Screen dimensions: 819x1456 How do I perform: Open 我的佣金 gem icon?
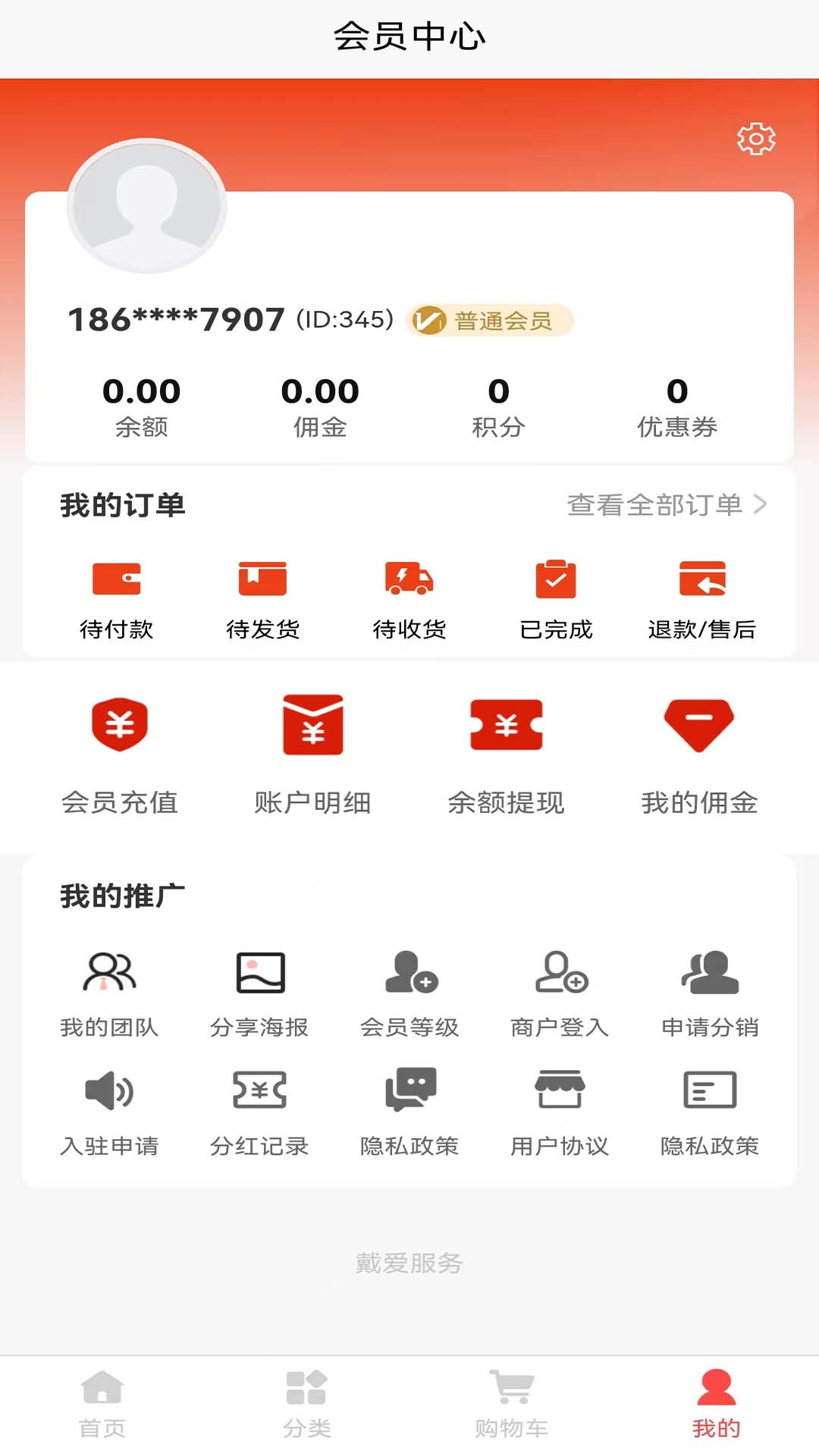699,724
